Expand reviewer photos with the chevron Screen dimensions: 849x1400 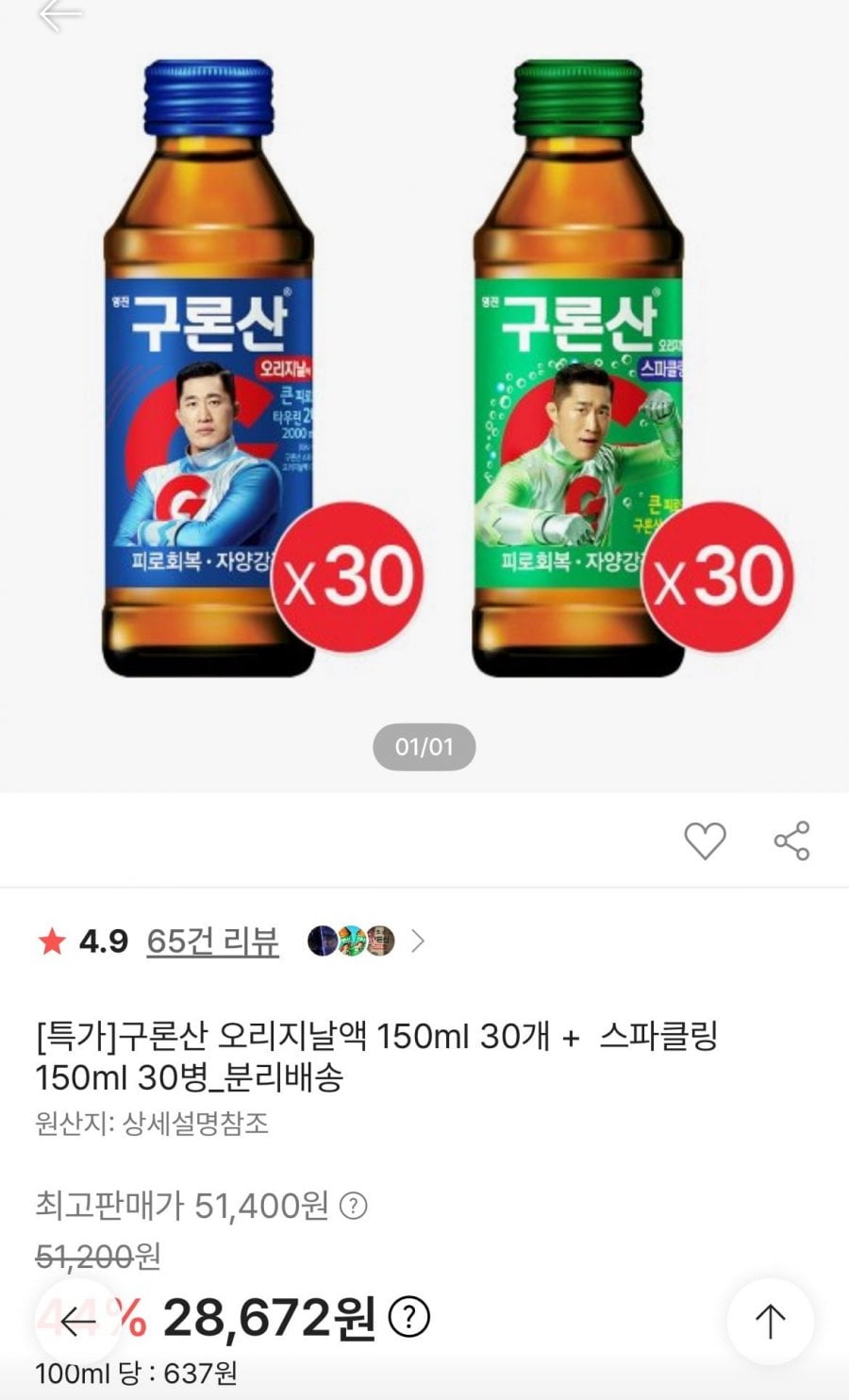tap(419, 941)
